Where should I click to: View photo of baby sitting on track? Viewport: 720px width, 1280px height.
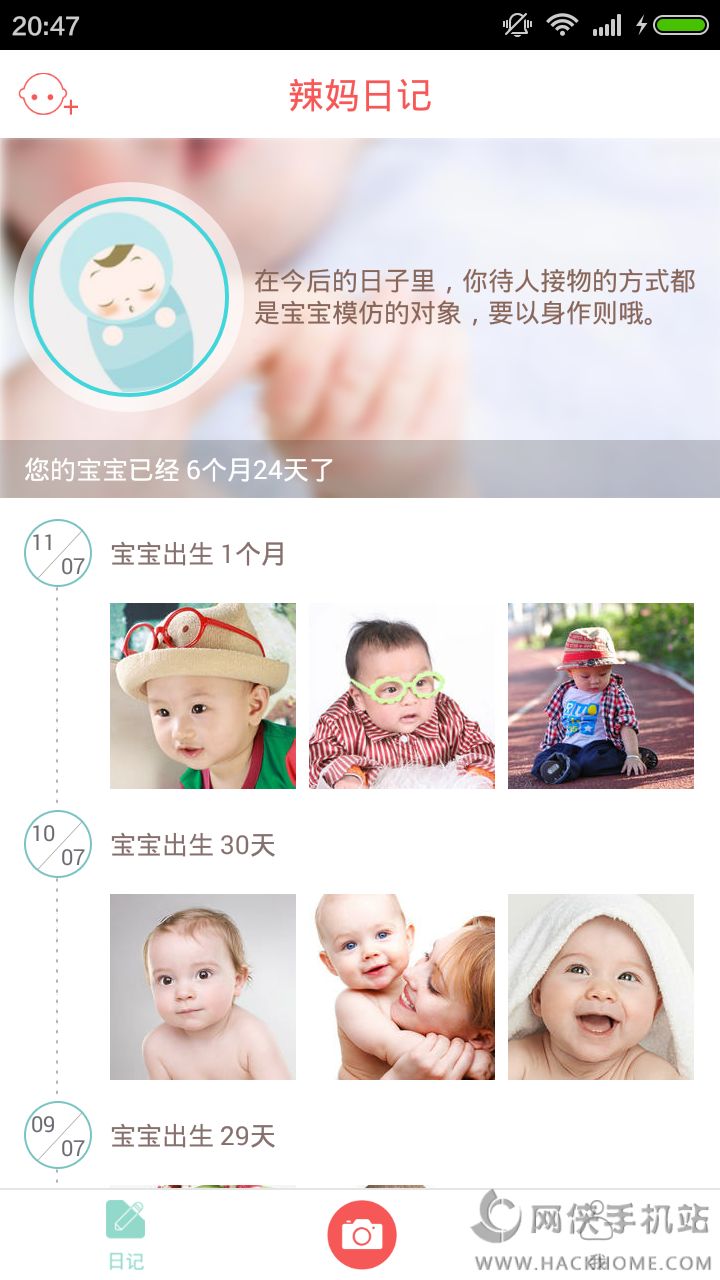click(600, 696)
